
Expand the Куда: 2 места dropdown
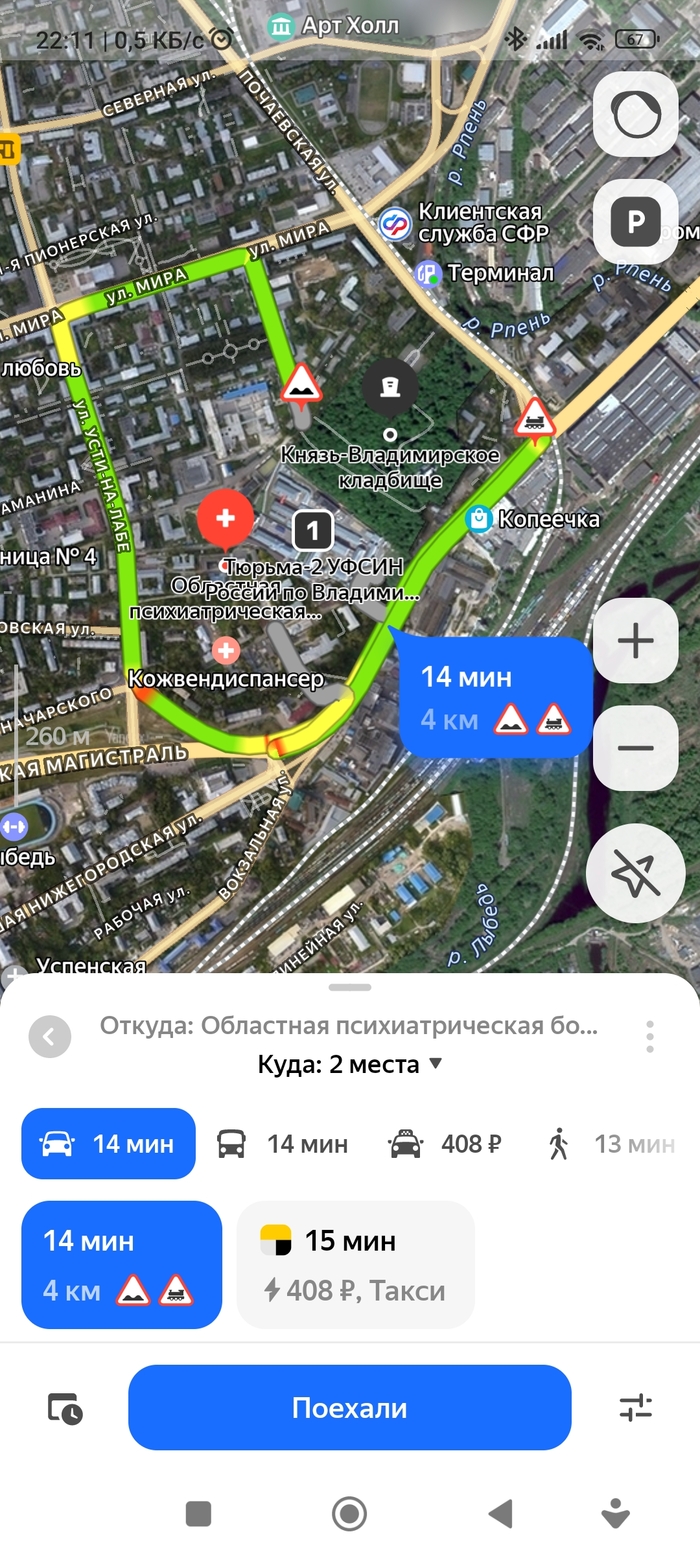click(x=349, y=1064)
